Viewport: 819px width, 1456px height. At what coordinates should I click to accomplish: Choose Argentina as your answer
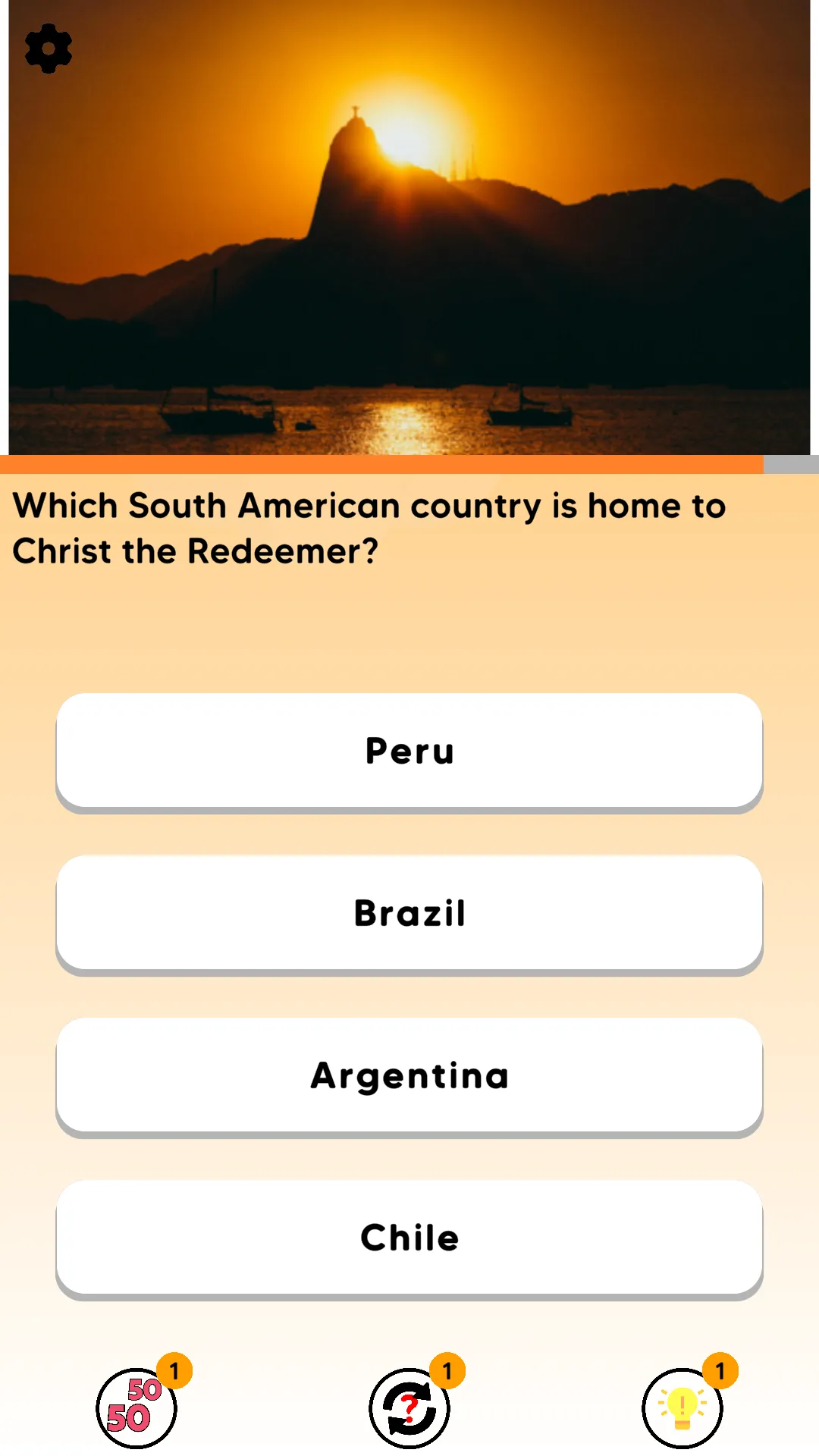click(409, 1075)
